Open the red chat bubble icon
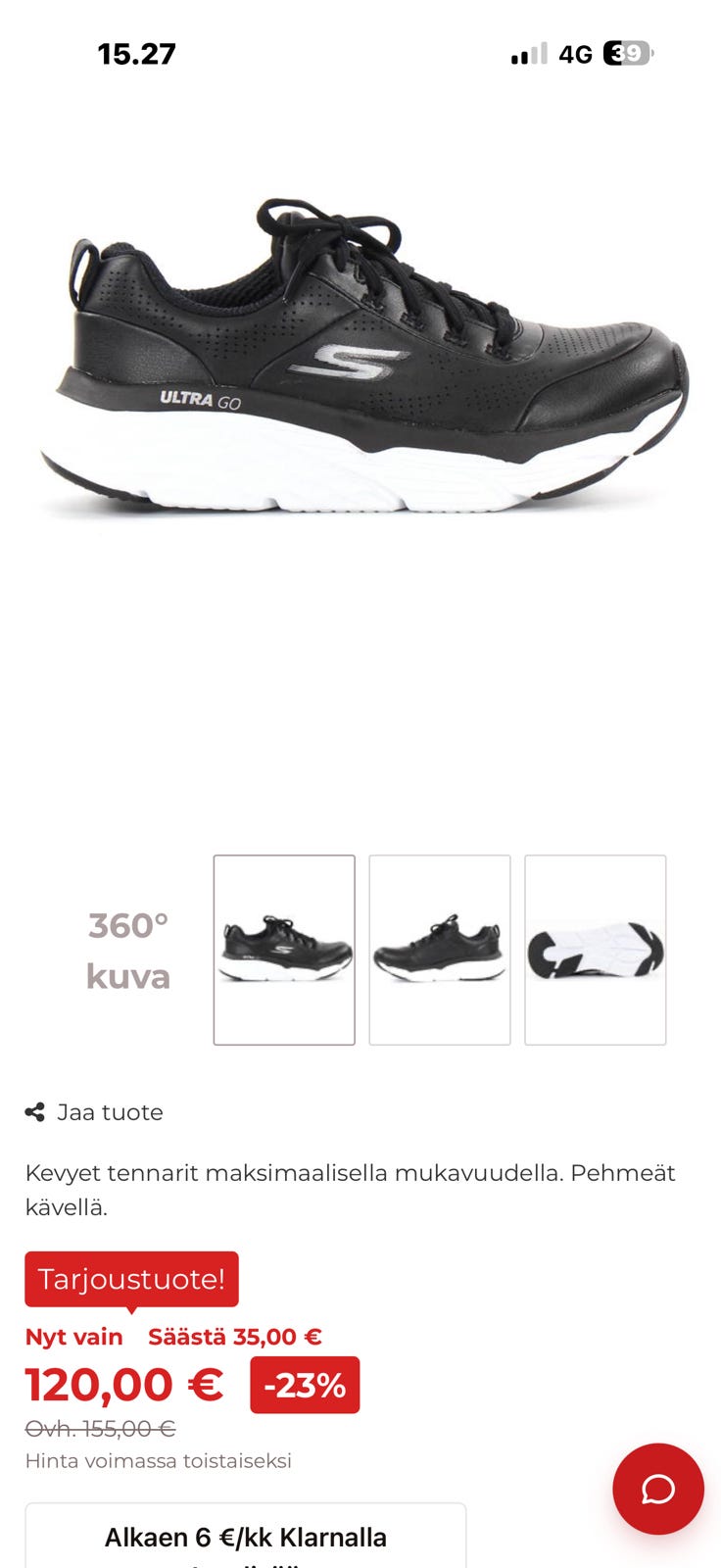721x1568 pixels. point(658,1489)
